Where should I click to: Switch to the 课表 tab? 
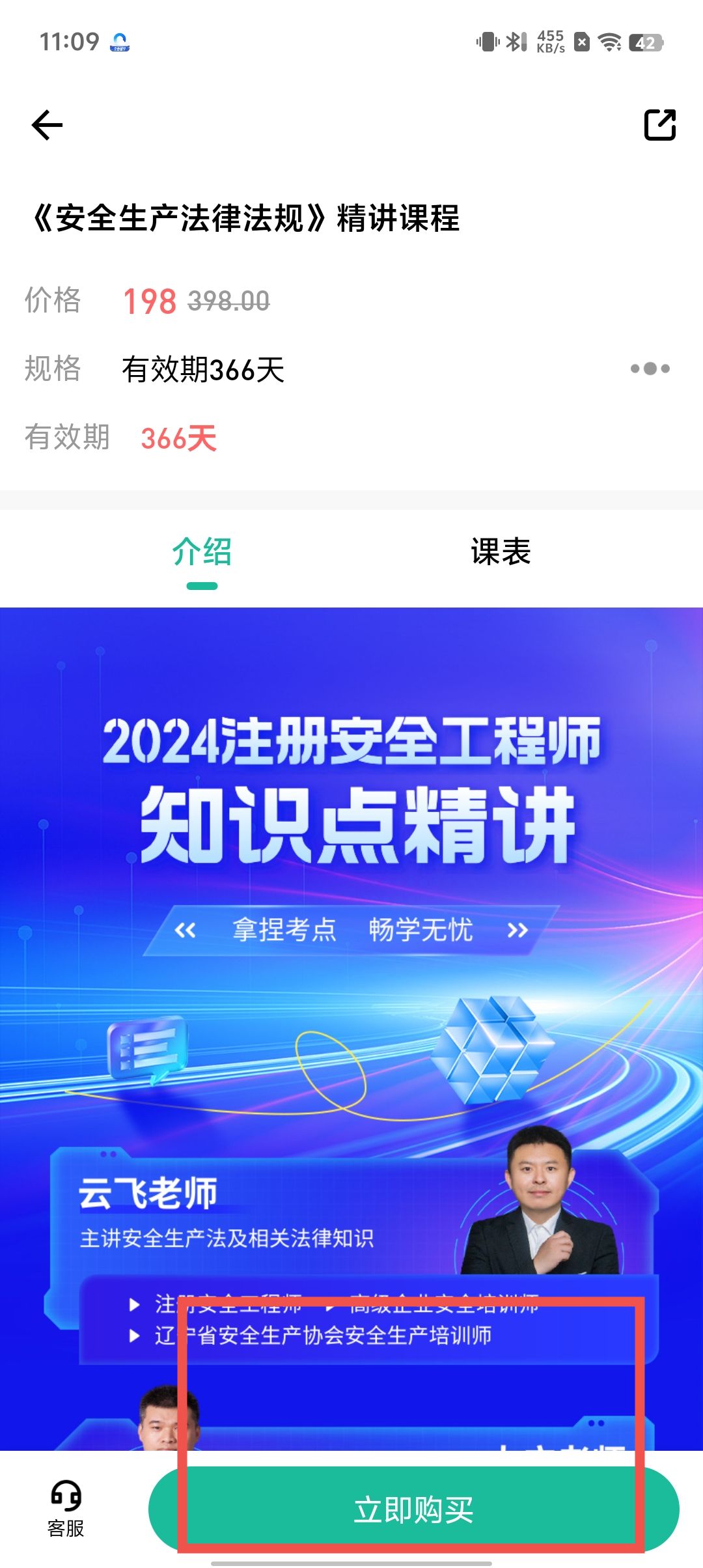[x=501, y=552]
